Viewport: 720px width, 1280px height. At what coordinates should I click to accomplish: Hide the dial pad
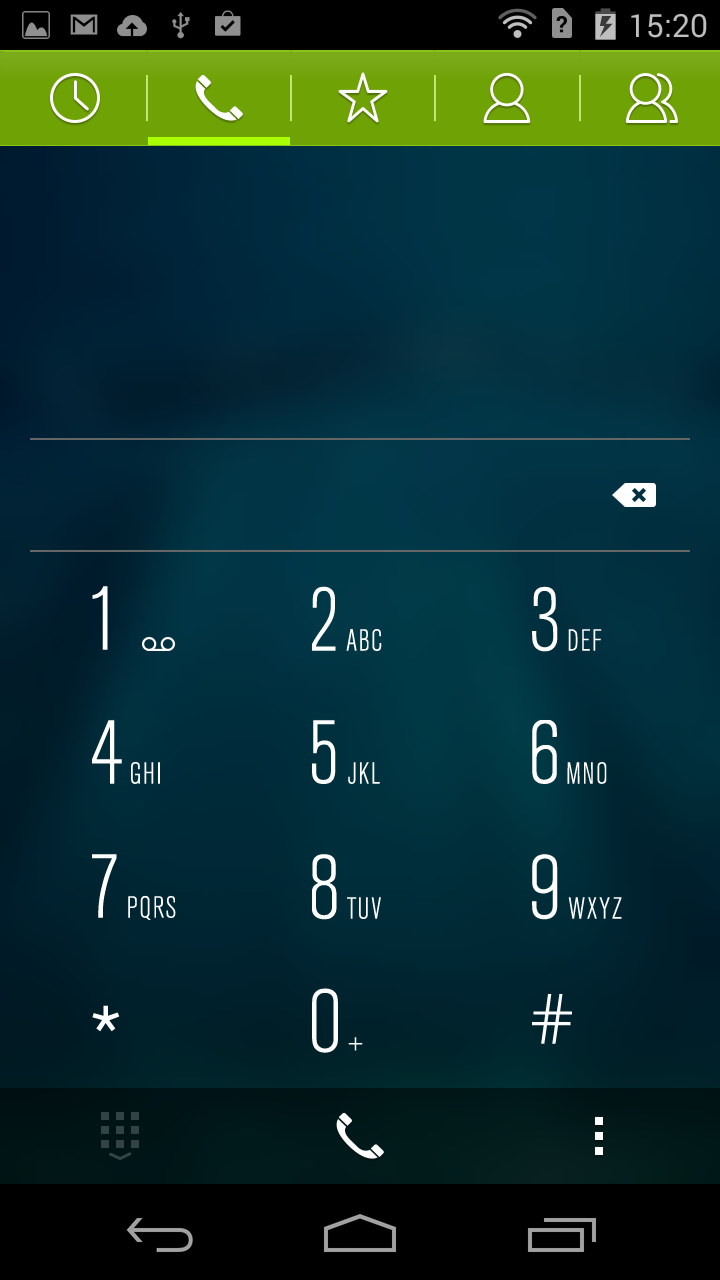click(120, 1136)
